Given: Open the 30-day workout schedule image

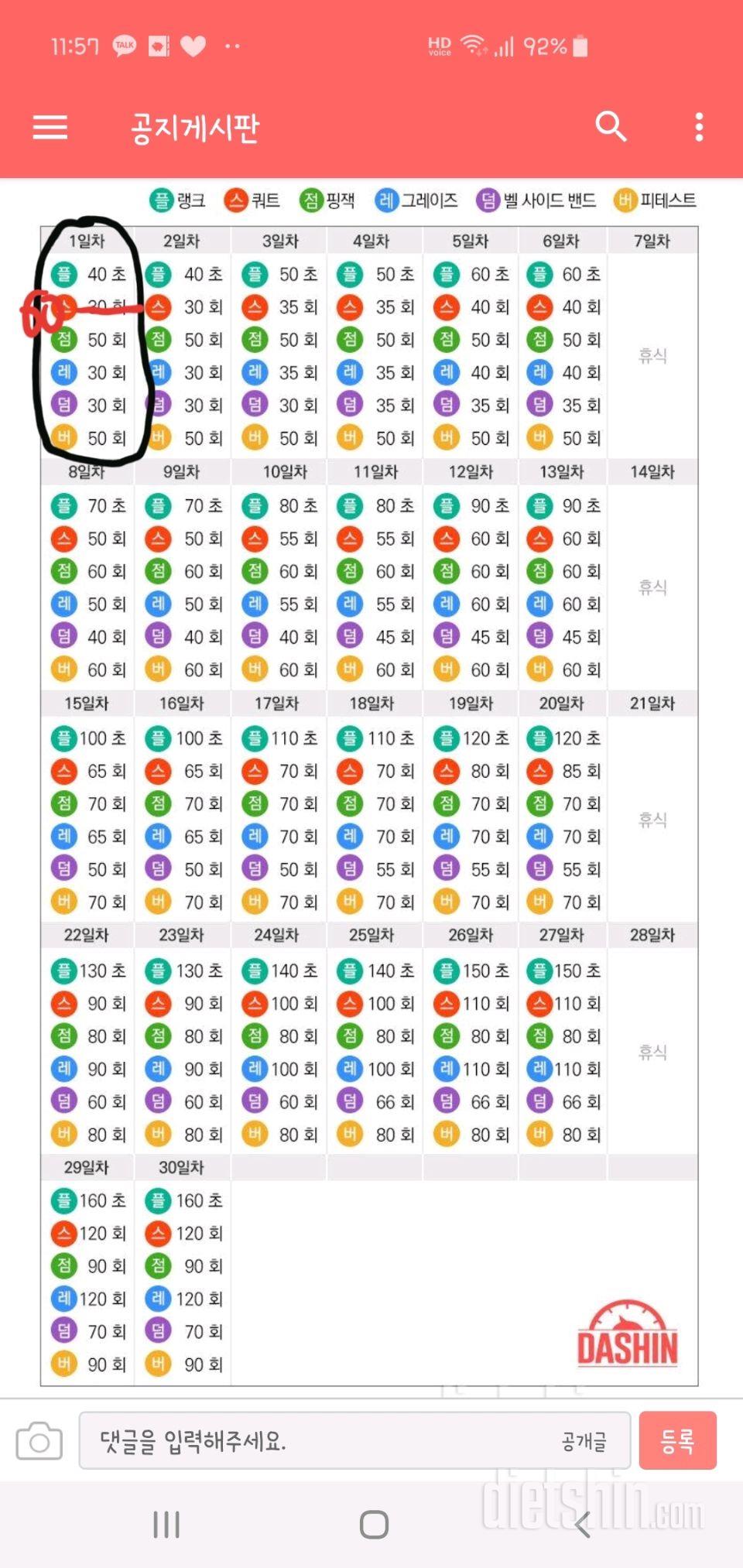Looking at the screenshot, I should [370, 805].
